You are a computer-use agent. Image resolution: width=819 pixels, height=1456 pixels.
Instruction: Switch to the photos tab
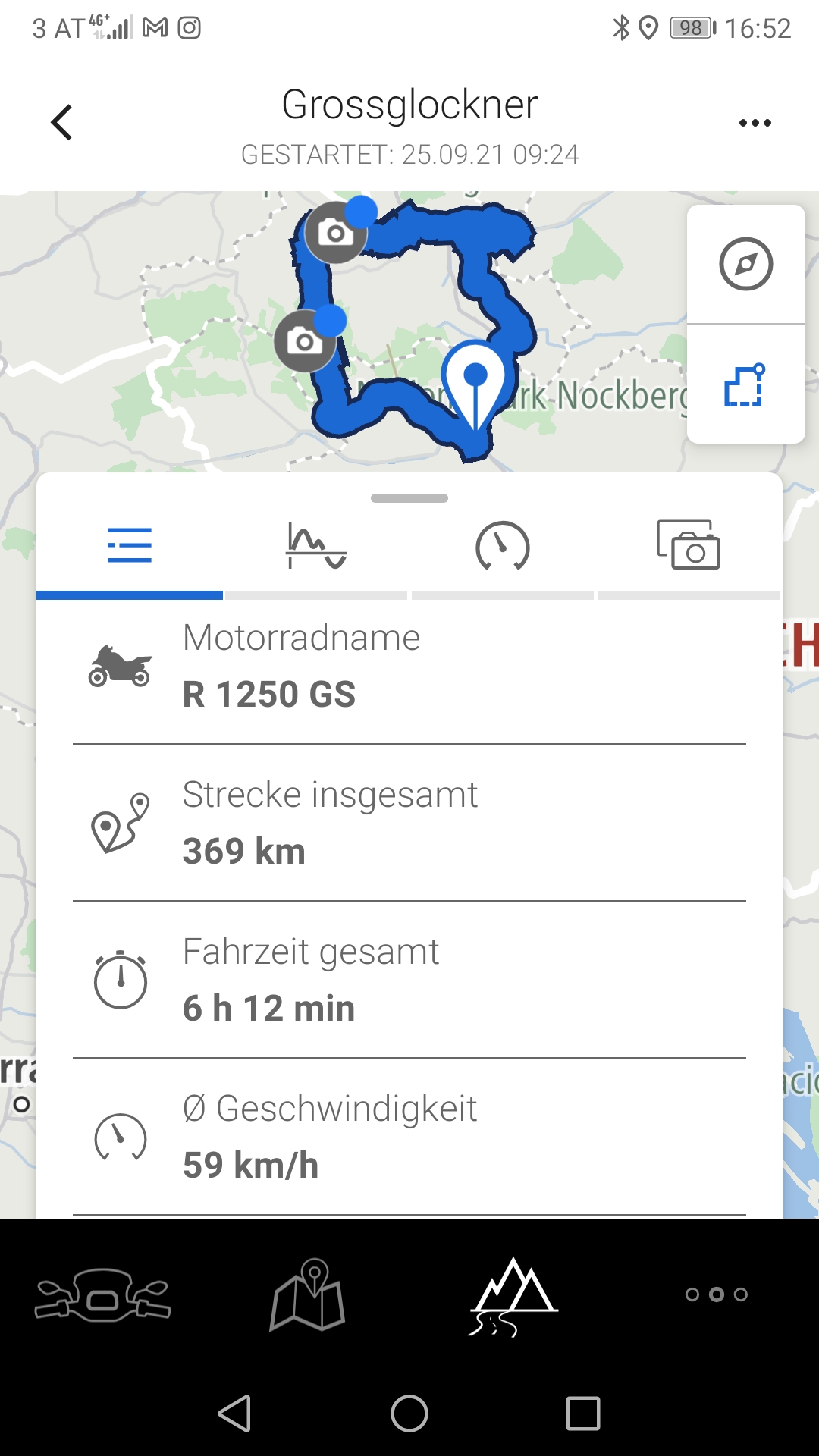click(689, 545)
